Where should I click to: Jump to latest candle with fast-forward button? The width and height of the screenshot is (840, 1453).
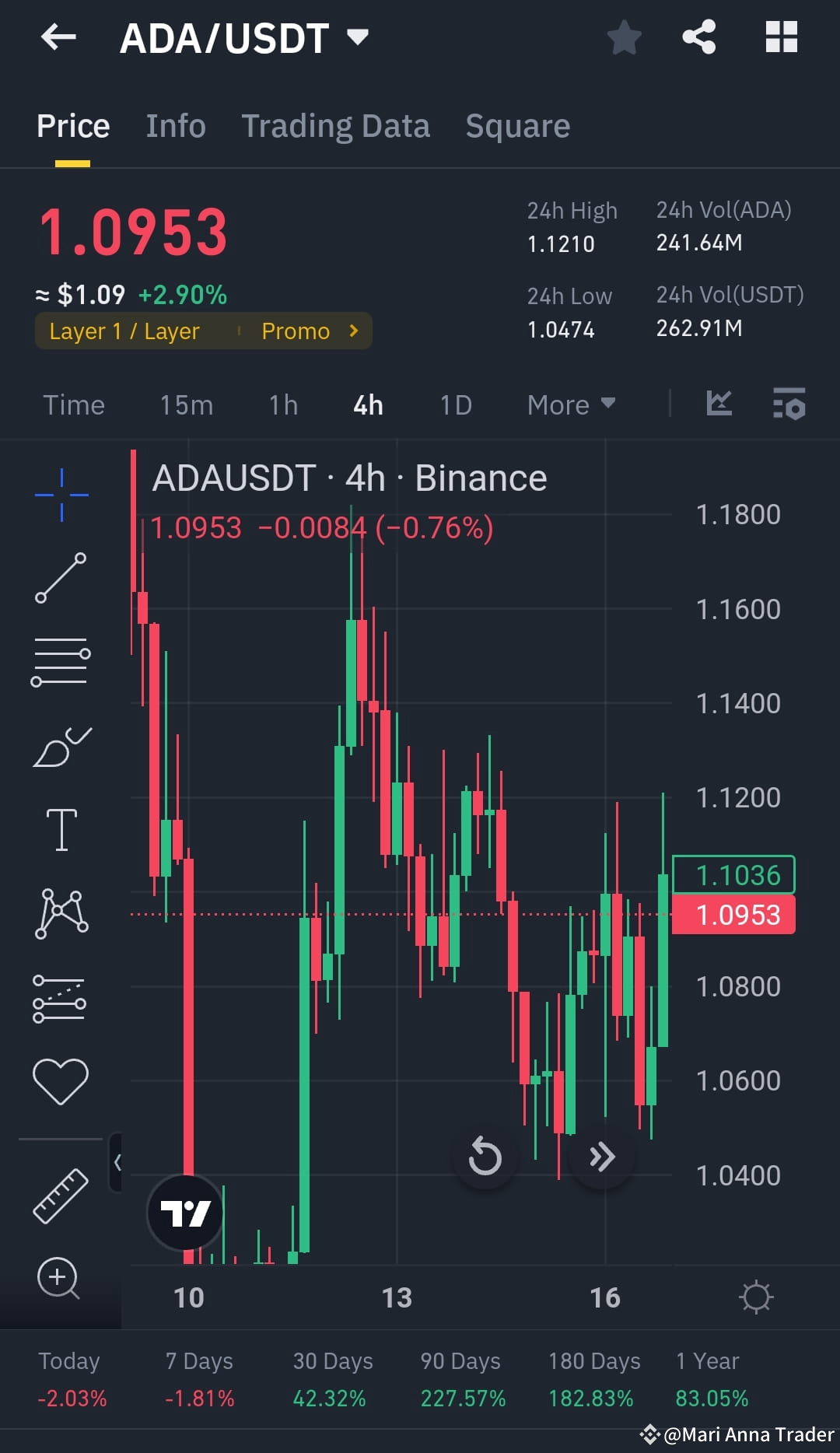pos(601,1157)
